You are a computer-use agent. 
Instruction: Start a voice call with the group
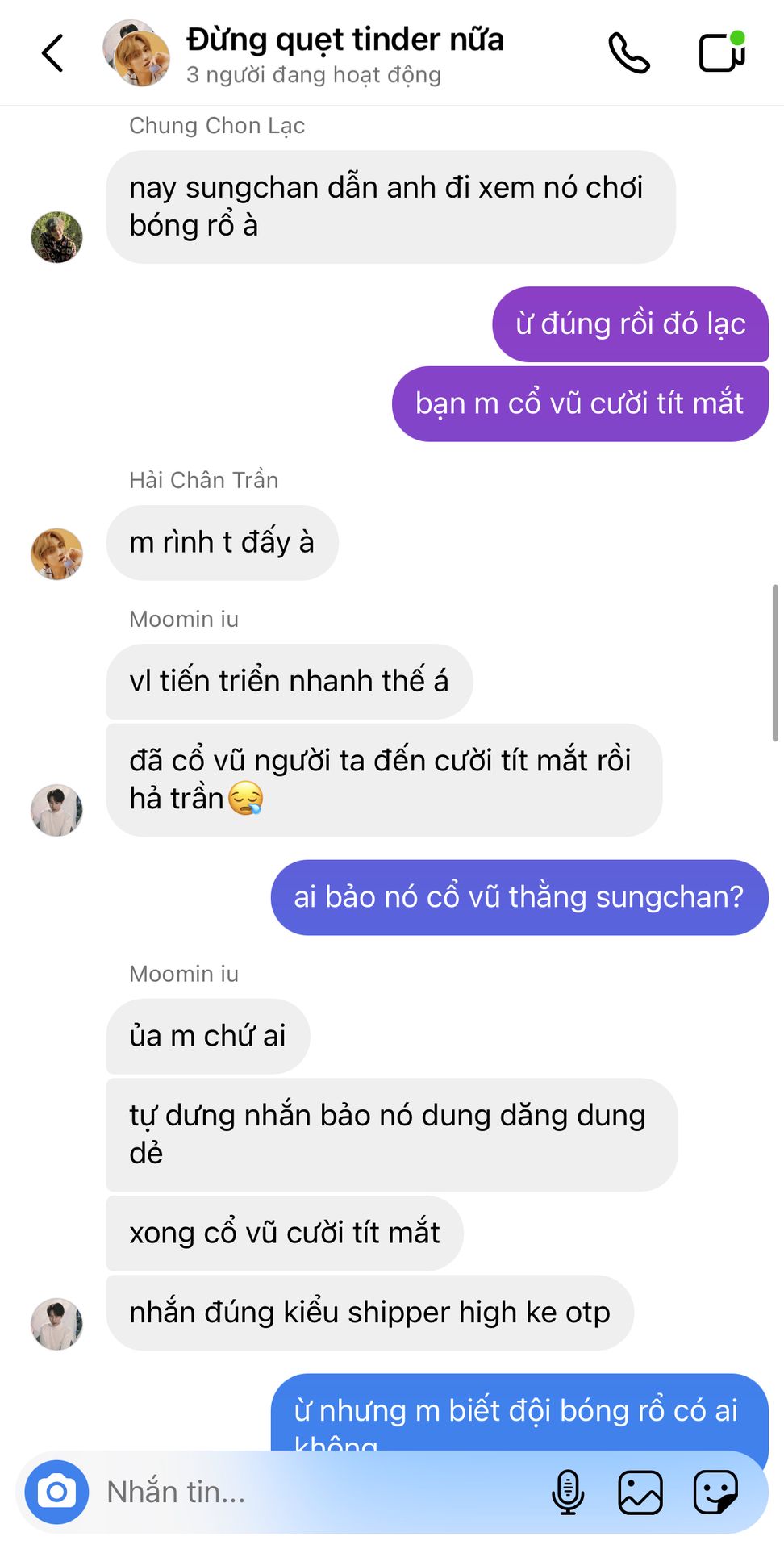(x=628, y=54)
